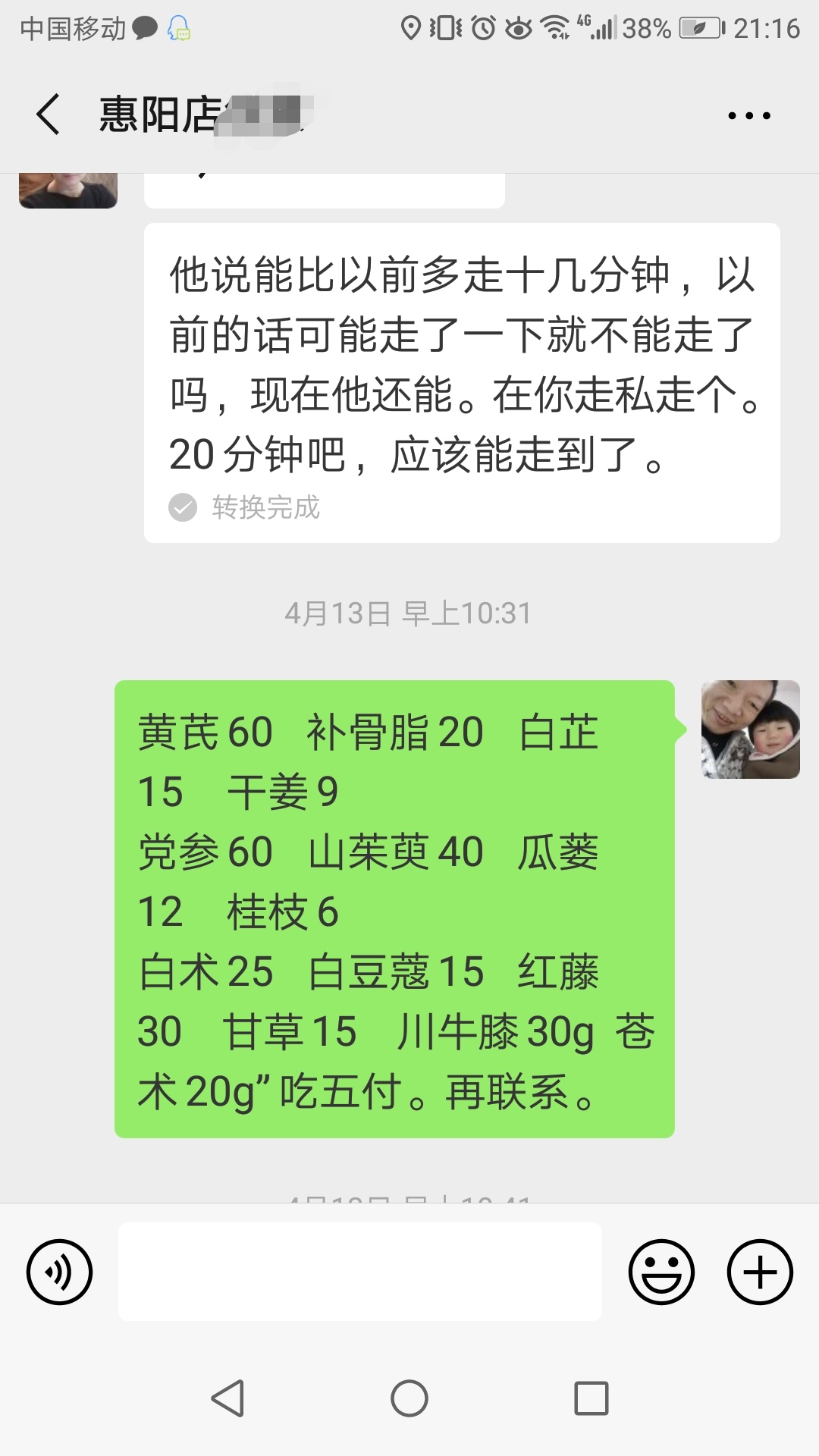Switch to voice message input

click(x=59, y=1272)
